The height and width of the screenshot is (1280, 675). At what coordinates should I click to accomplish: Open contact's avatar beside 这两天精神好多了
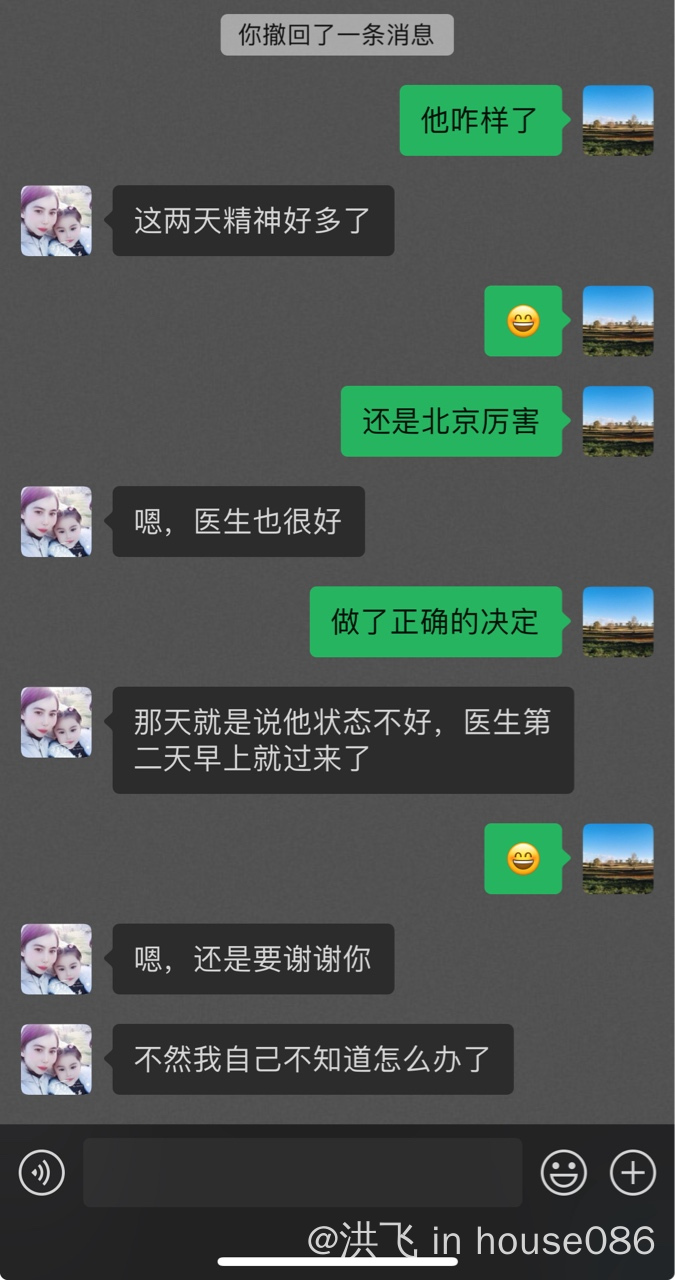click(56, 220)
